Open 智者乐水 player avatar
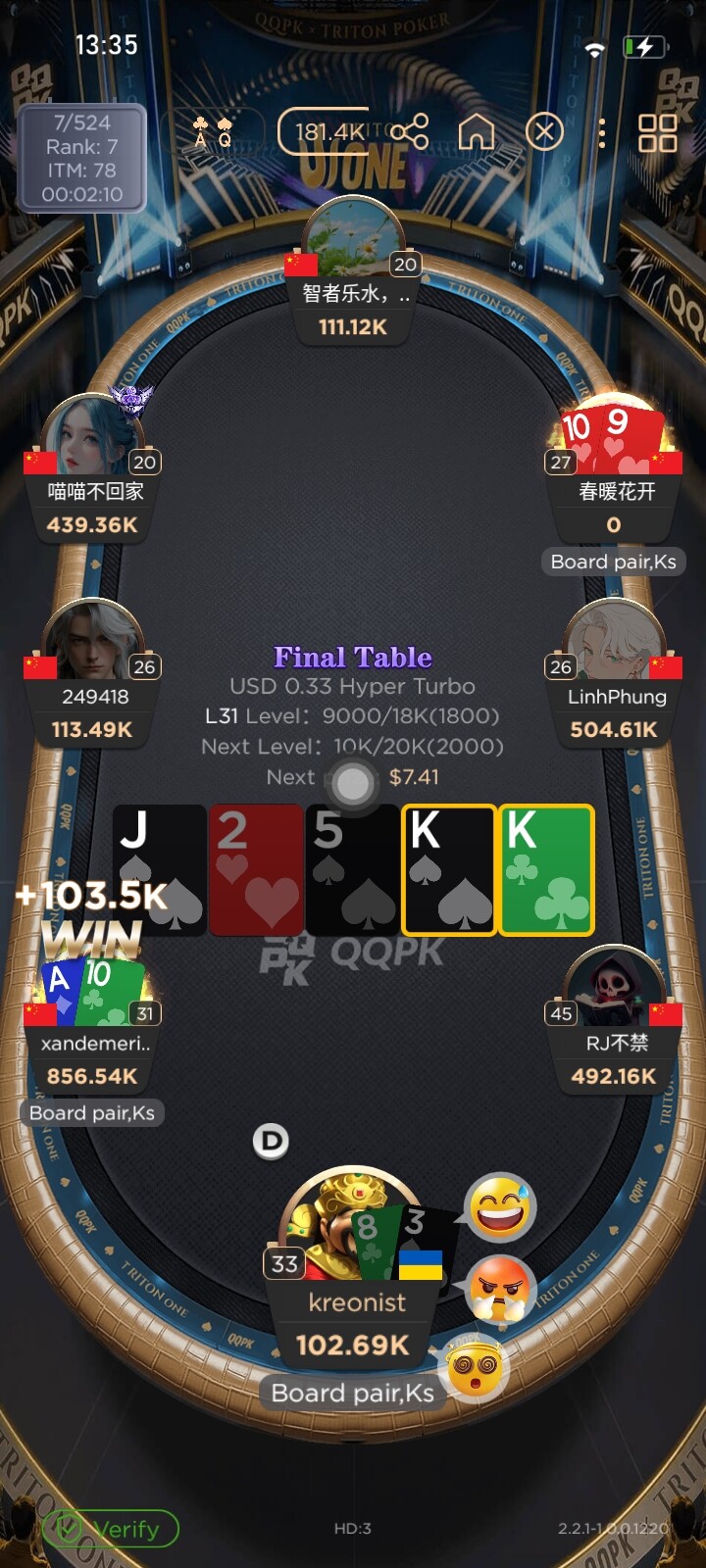This screenshot has width=706, height=1568. [x=353, y=237]
